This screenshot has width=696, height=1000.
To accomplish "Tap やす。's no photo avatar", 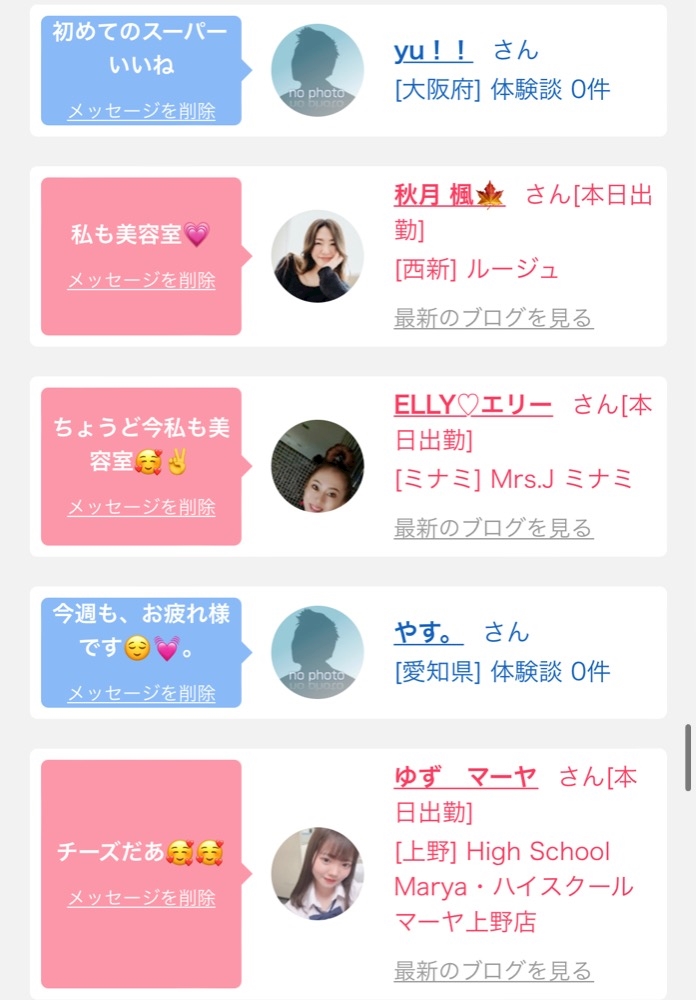I will coord(318,652).
